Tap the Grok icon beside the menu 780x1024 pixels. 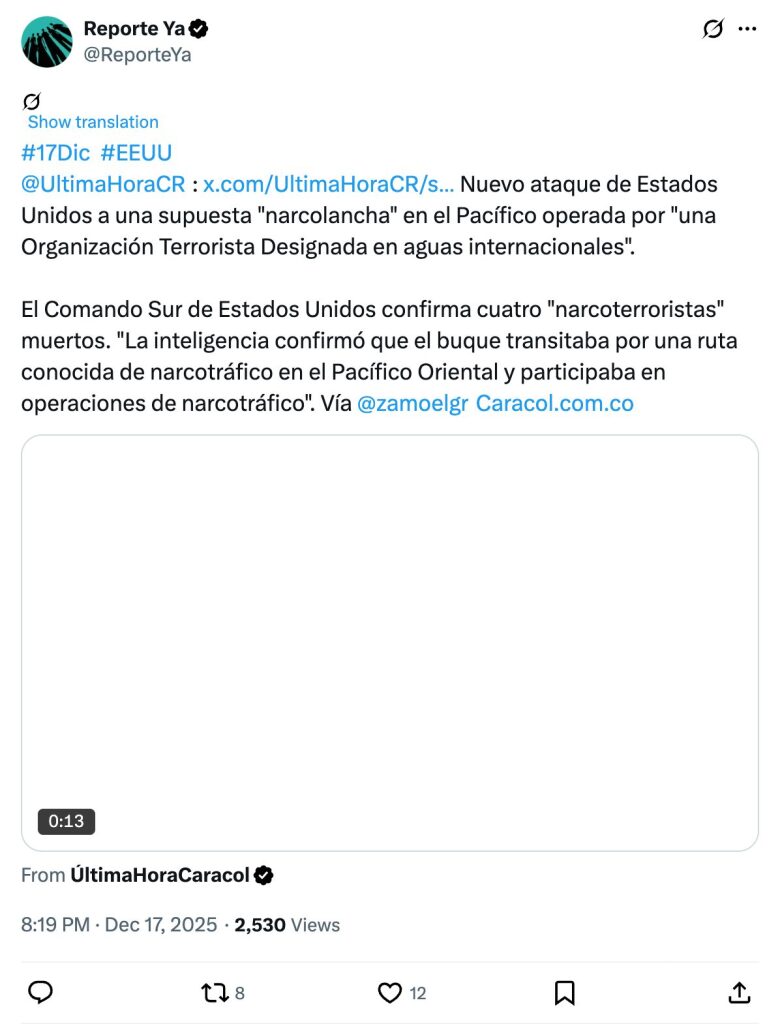coord(712,30)
